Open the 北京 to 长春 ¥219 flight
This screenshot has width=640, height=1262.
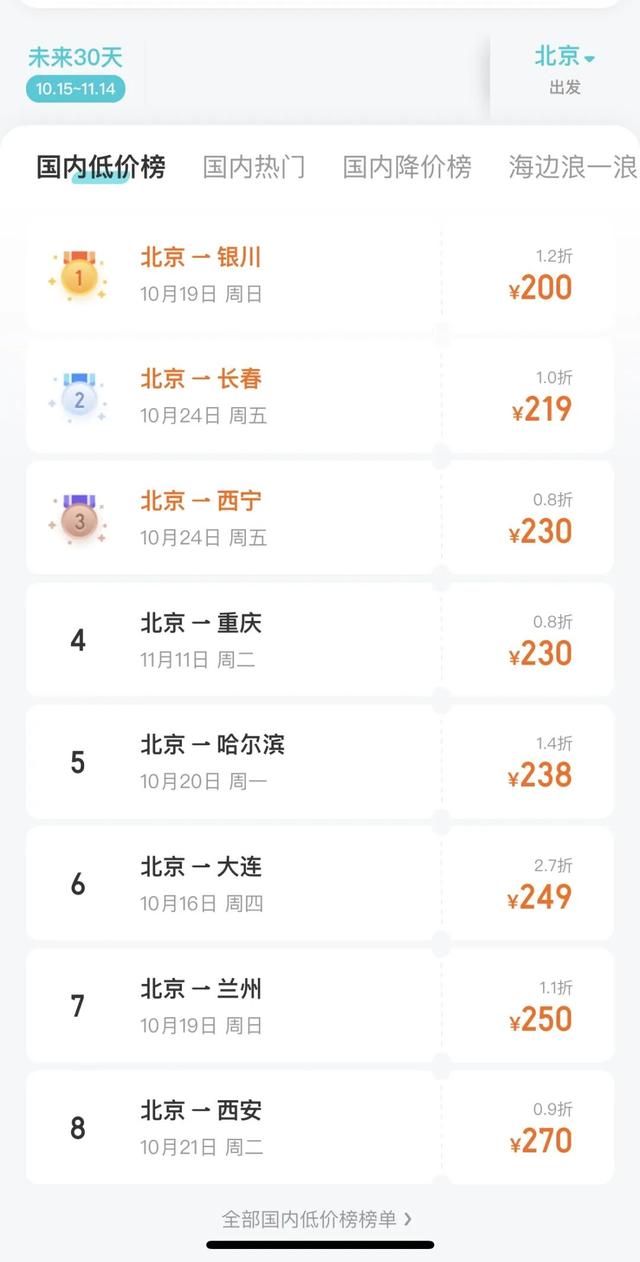320,396
